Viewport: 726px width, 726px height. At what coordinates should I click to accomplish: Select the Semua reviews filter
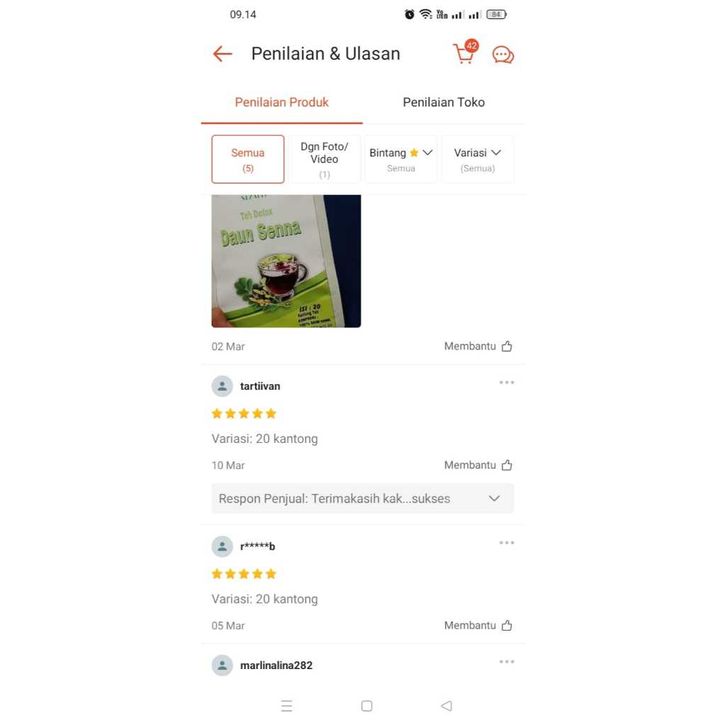click(x=248, y=159)
